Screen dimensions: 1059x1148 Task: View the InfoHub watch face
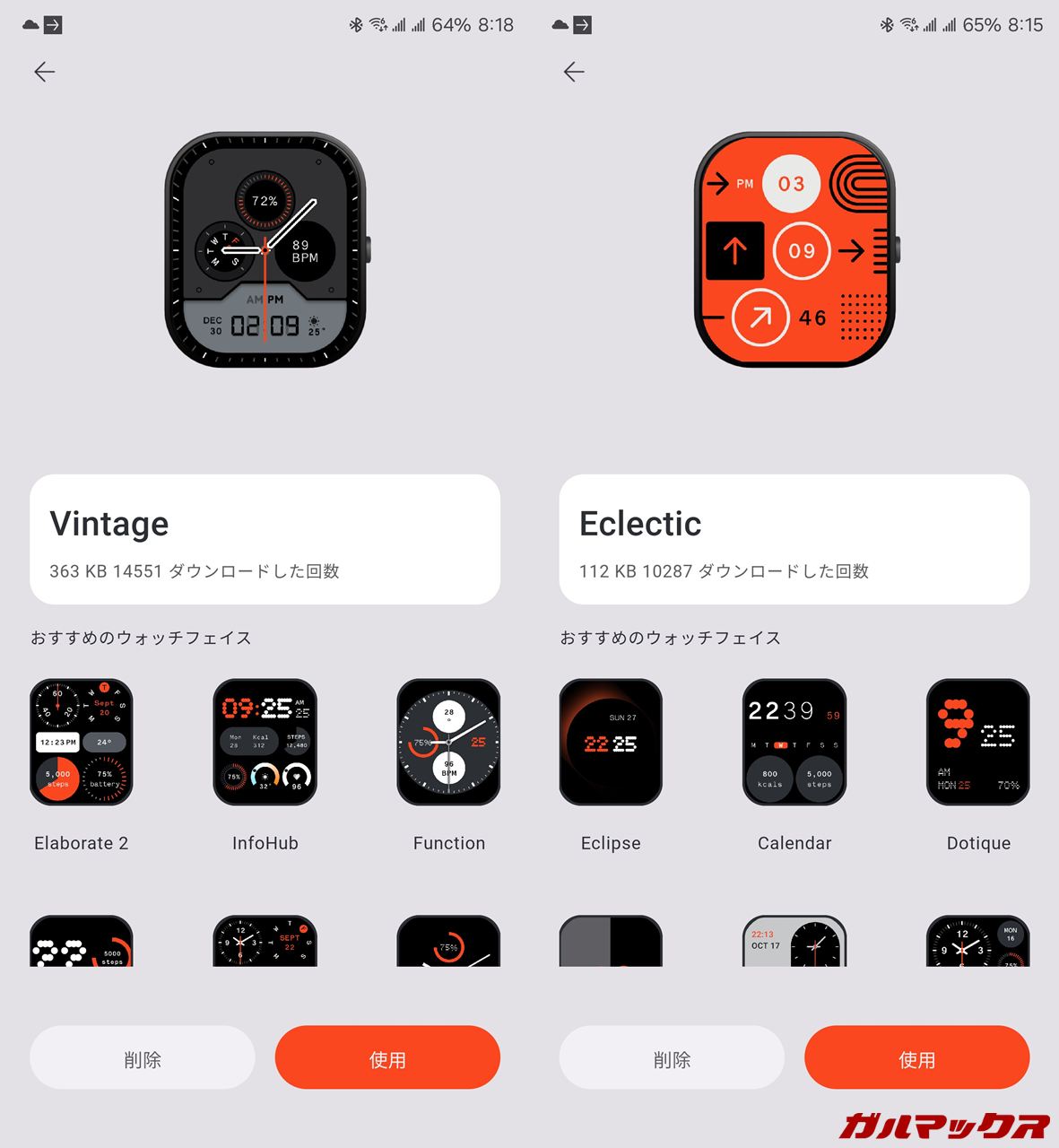[265, 742]
